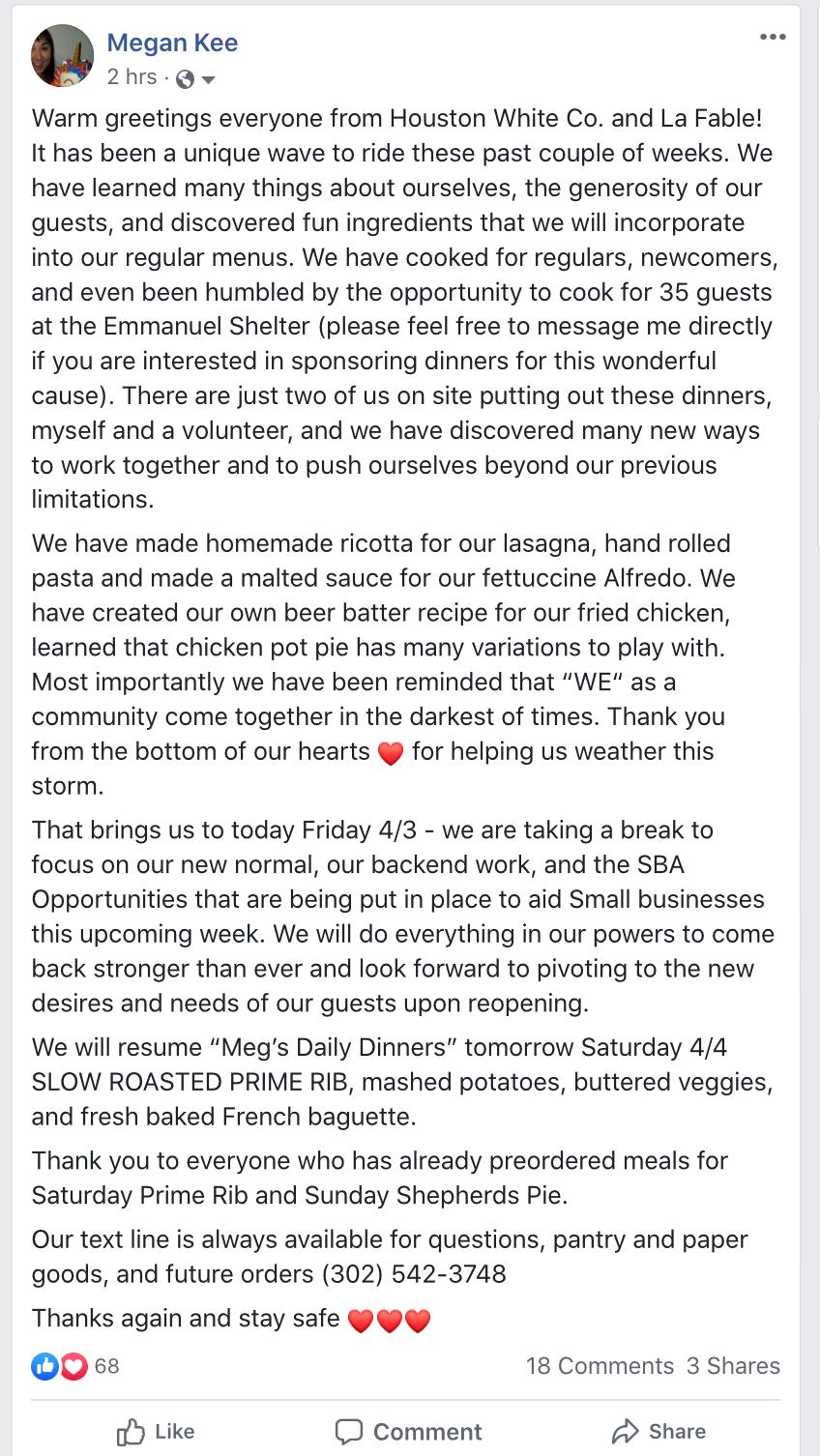820x1456 pixels.
Task: View the 18 Comments
Action: 600,1366
